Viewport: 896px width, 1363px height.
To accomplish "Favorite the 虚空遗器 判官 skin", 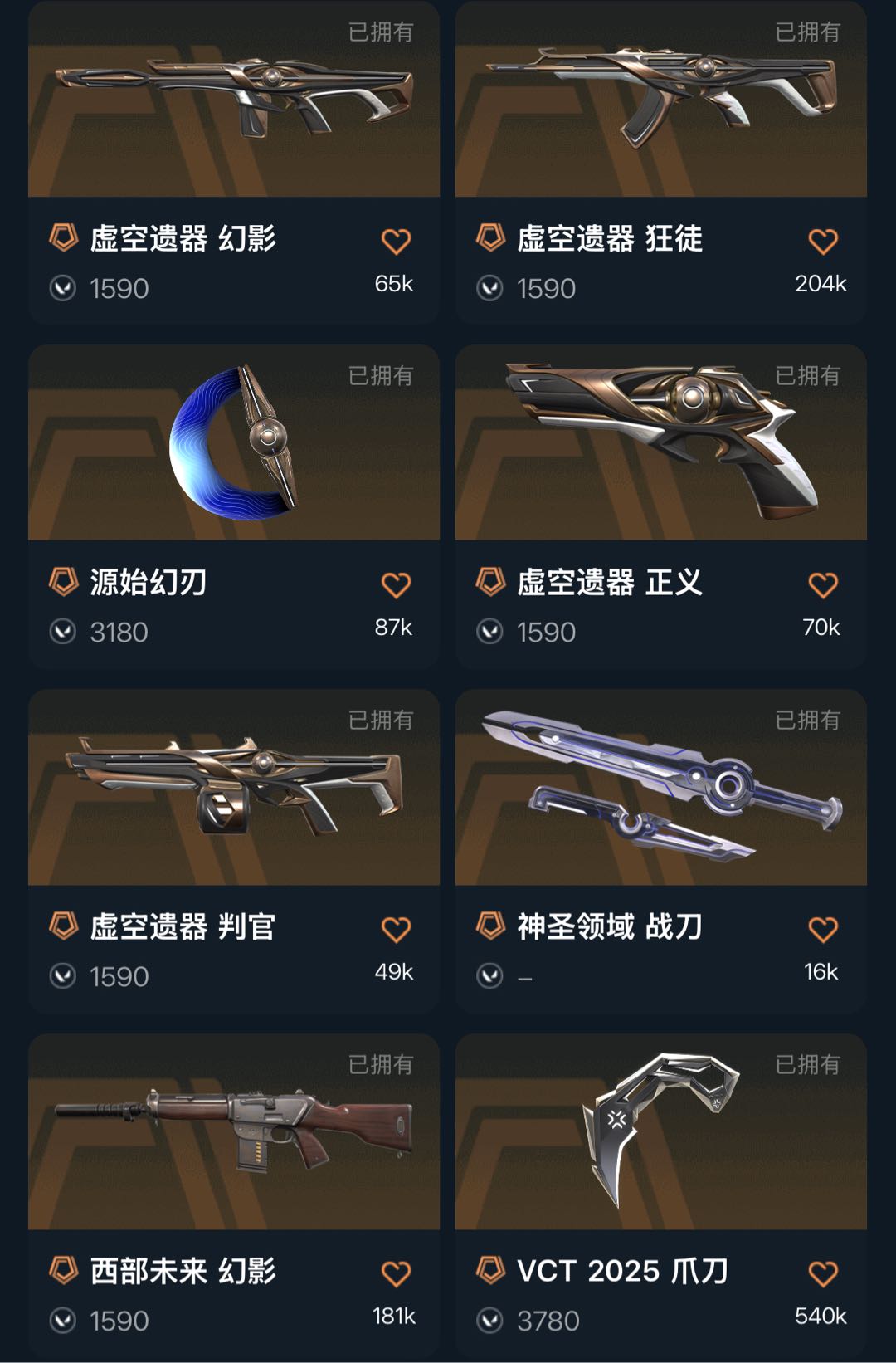I will click(396, 930).
